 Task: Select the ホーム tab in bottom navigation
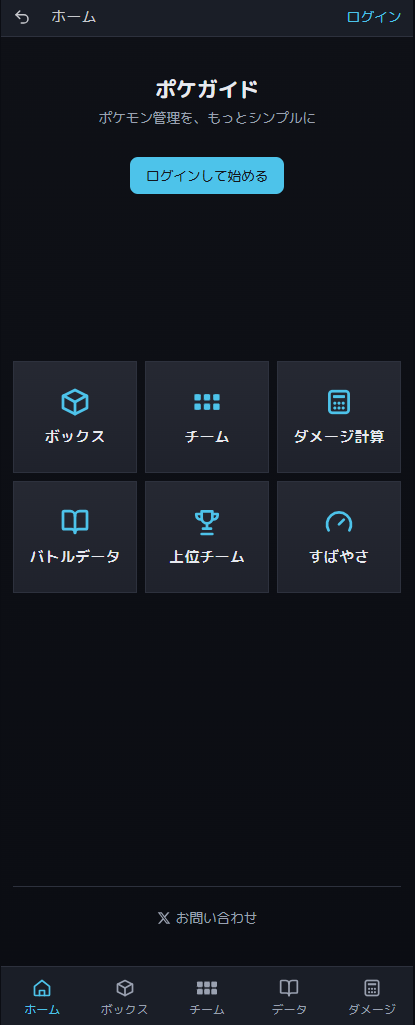point(42,996)
